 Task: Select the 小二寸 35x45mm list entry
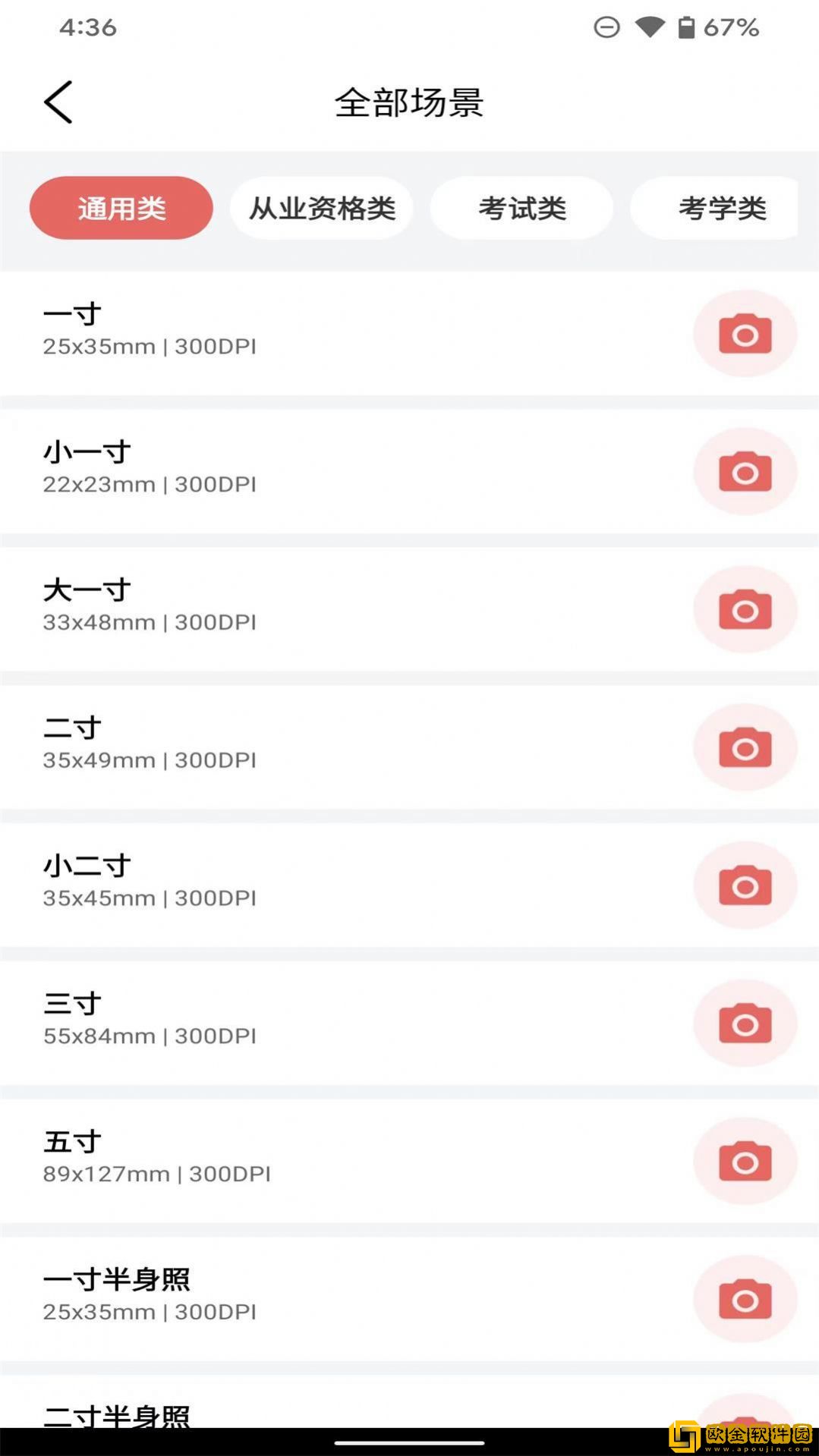pyautogui.click(x=304, y=885)
